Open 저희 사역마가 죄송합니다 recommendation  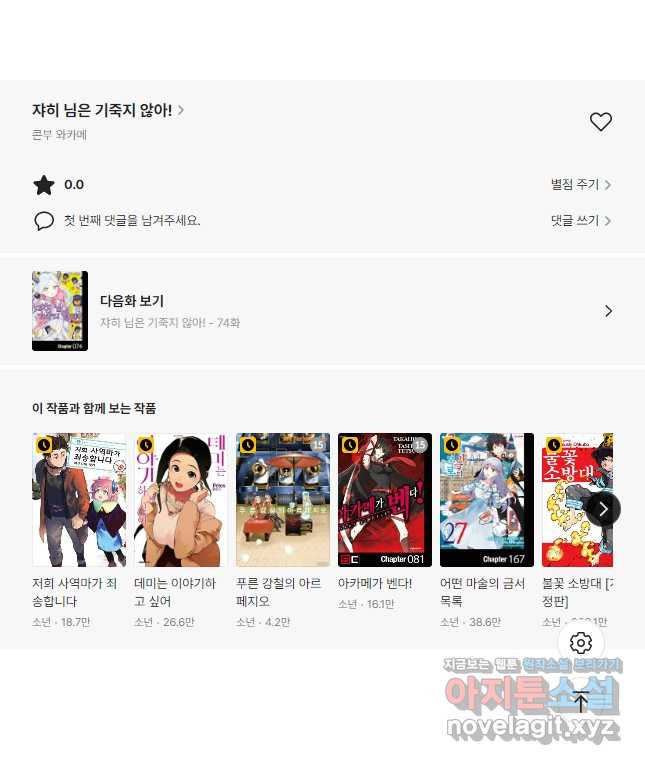79,500
